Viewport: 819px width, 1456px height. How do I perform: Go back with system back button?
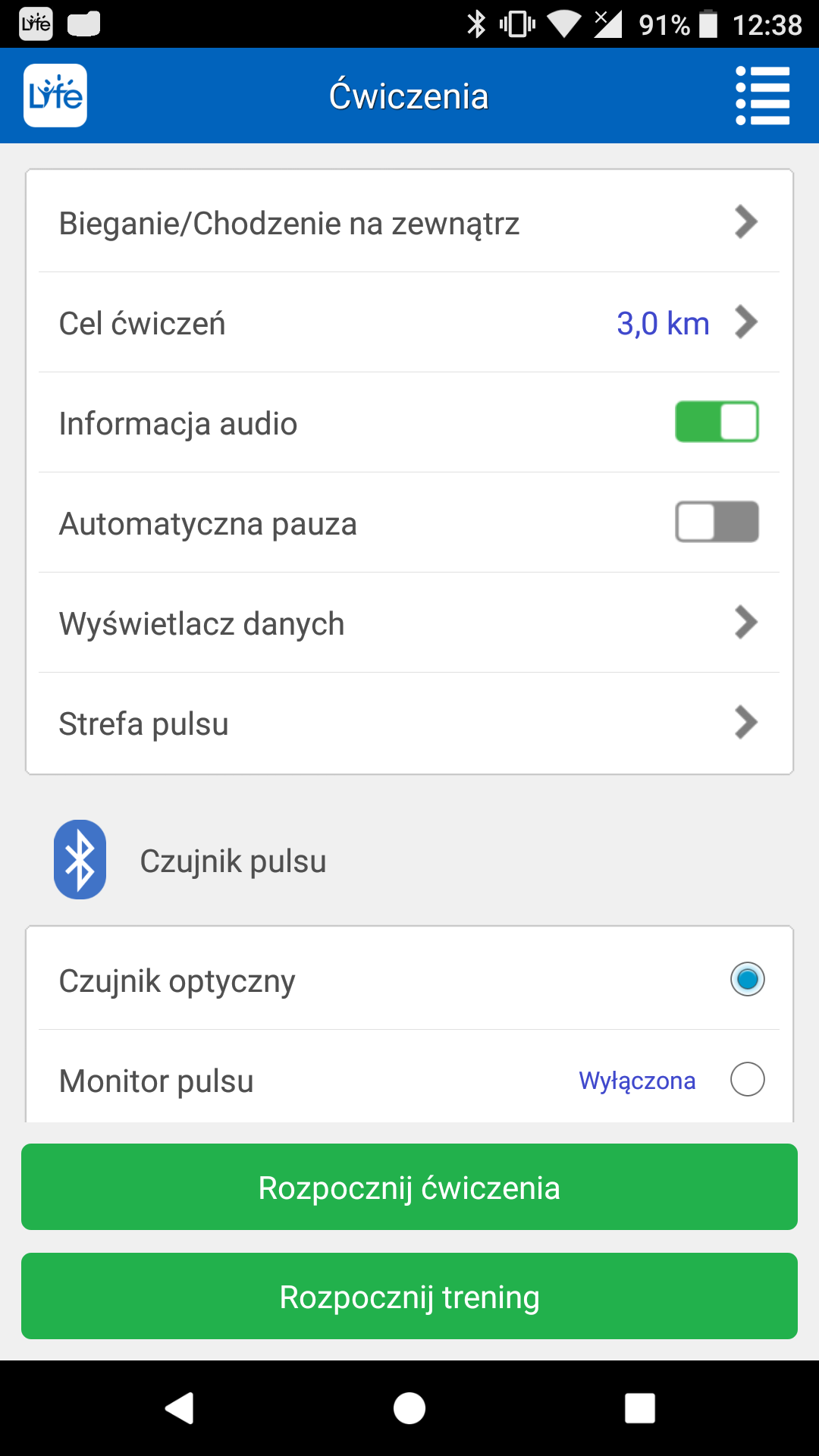(x=180, y=1408)
